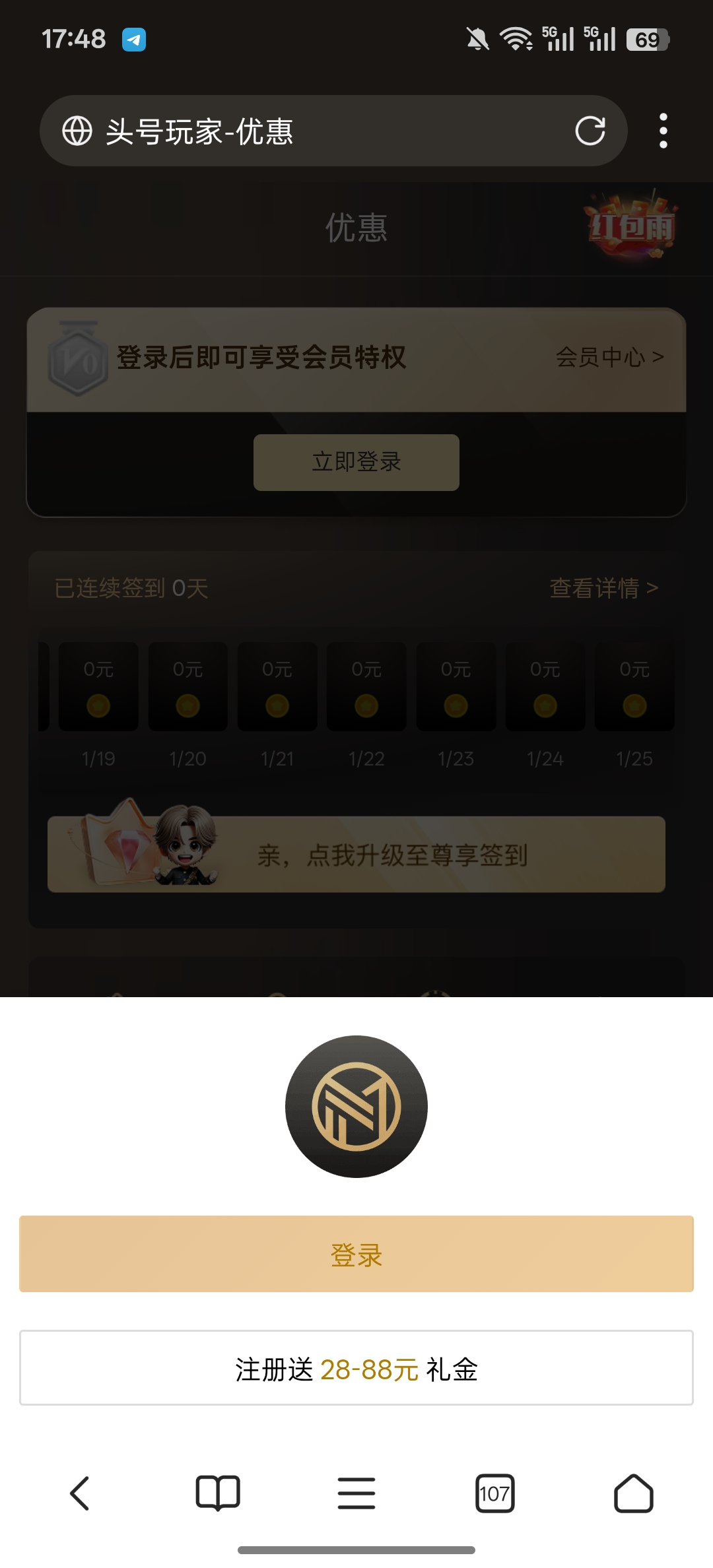Image resolution: width=713 pixels, height=1568 pixels.
Task: Tap 注册送 28-88元 礼金 to register
Action: click(356, 1367)
